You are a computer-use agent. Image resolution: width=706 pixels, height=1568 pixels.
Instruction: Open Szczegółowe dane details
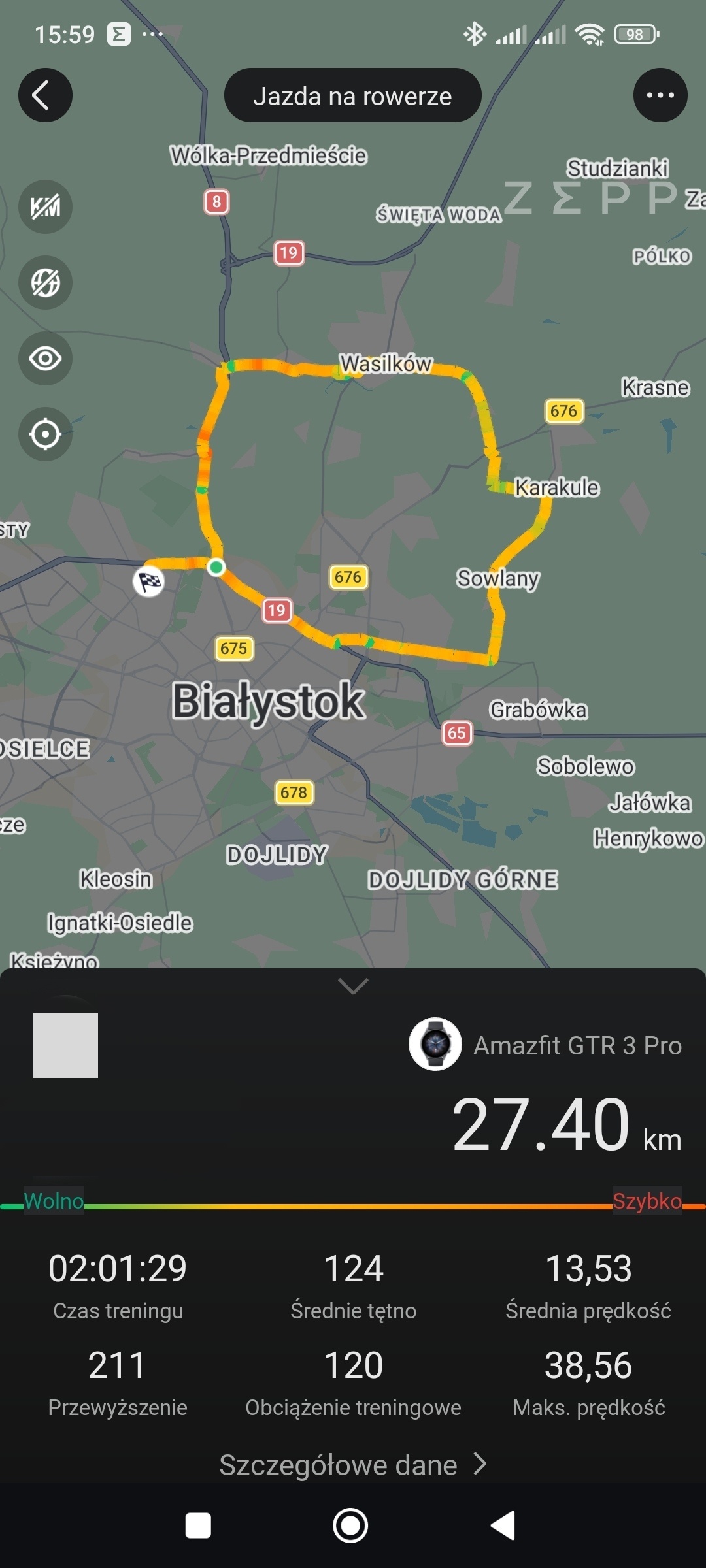[353, 1465]
